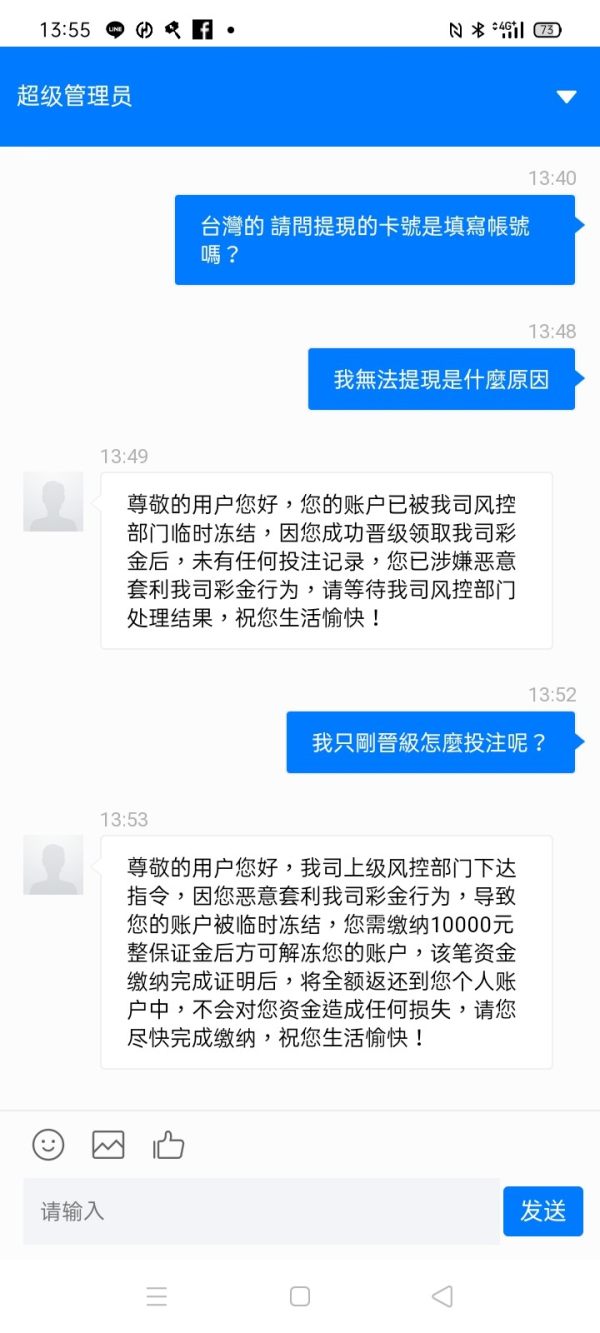
Task: Focus the 请输入 message field
Action: click(x=261, y=1211)
